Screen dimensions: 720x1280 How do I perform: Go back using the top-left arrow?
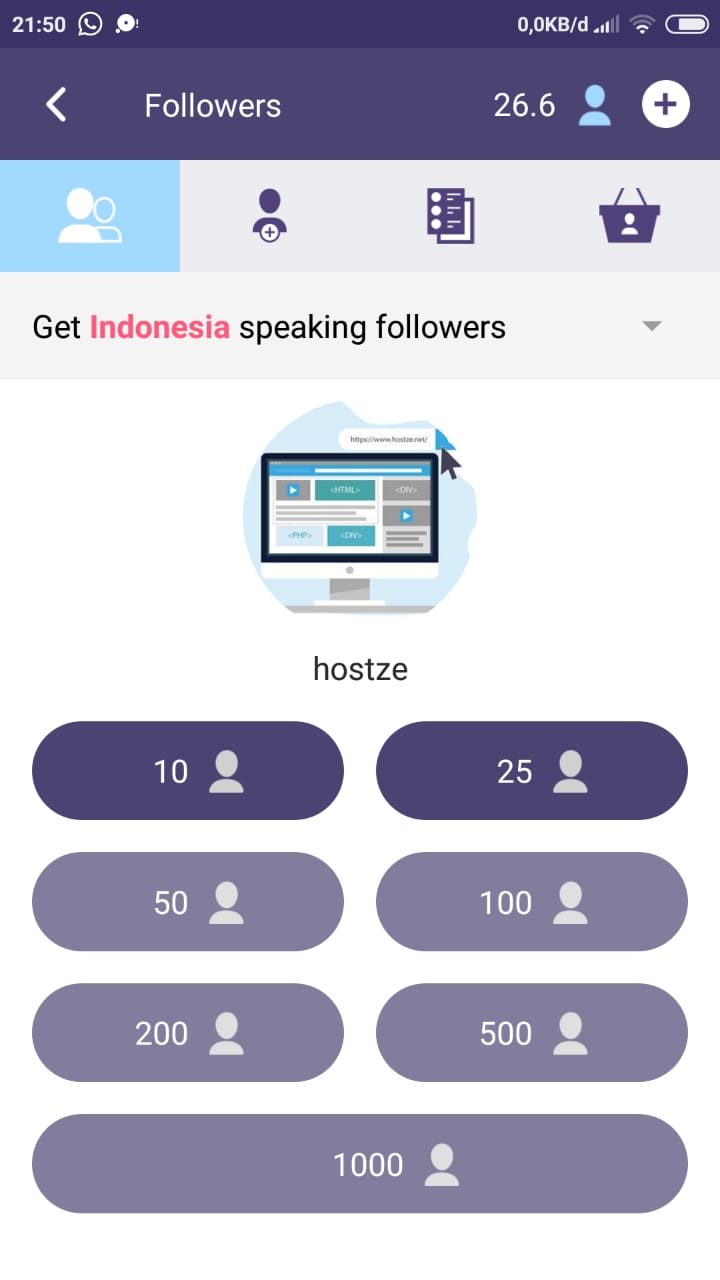point(56,104)
